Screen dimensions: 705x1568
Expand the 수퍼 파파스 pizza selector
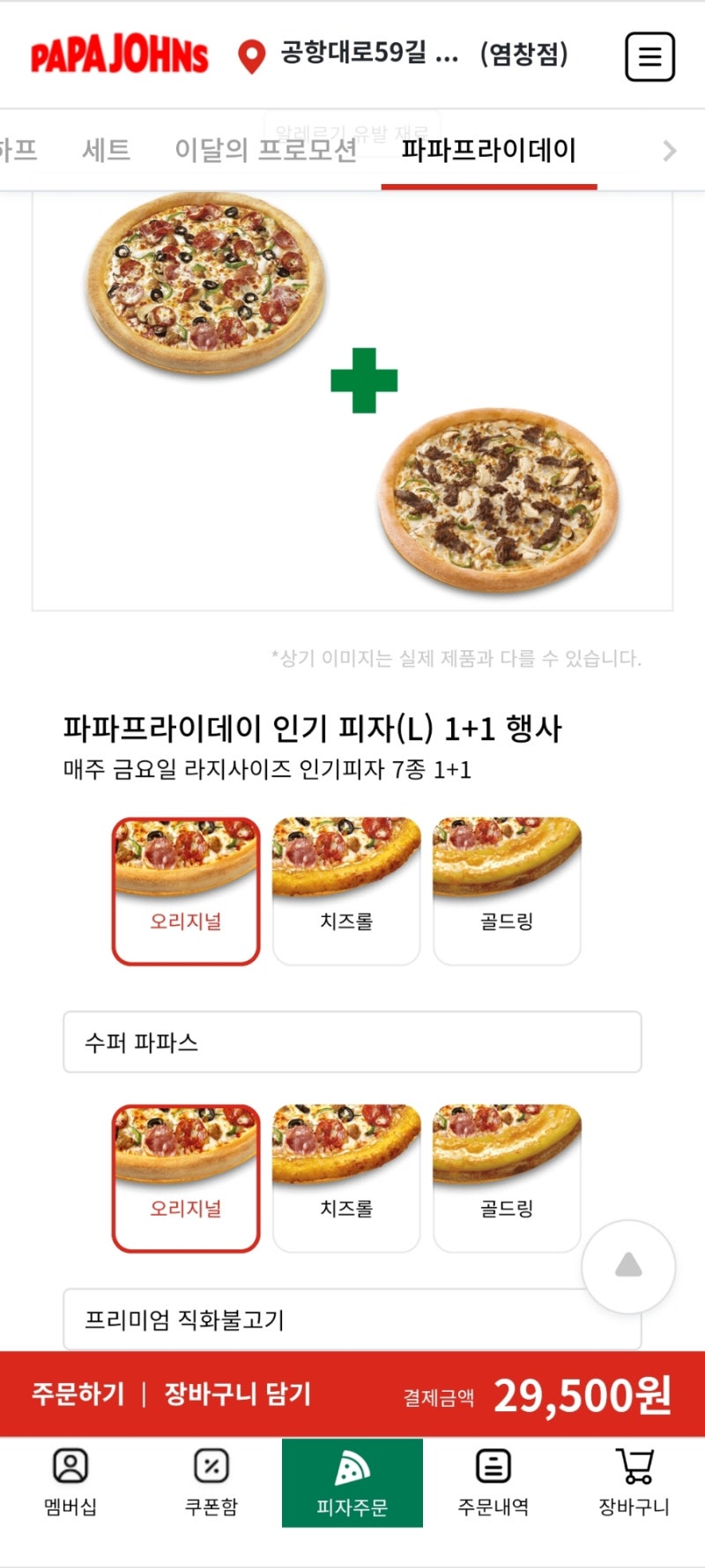coord(352,1041)
